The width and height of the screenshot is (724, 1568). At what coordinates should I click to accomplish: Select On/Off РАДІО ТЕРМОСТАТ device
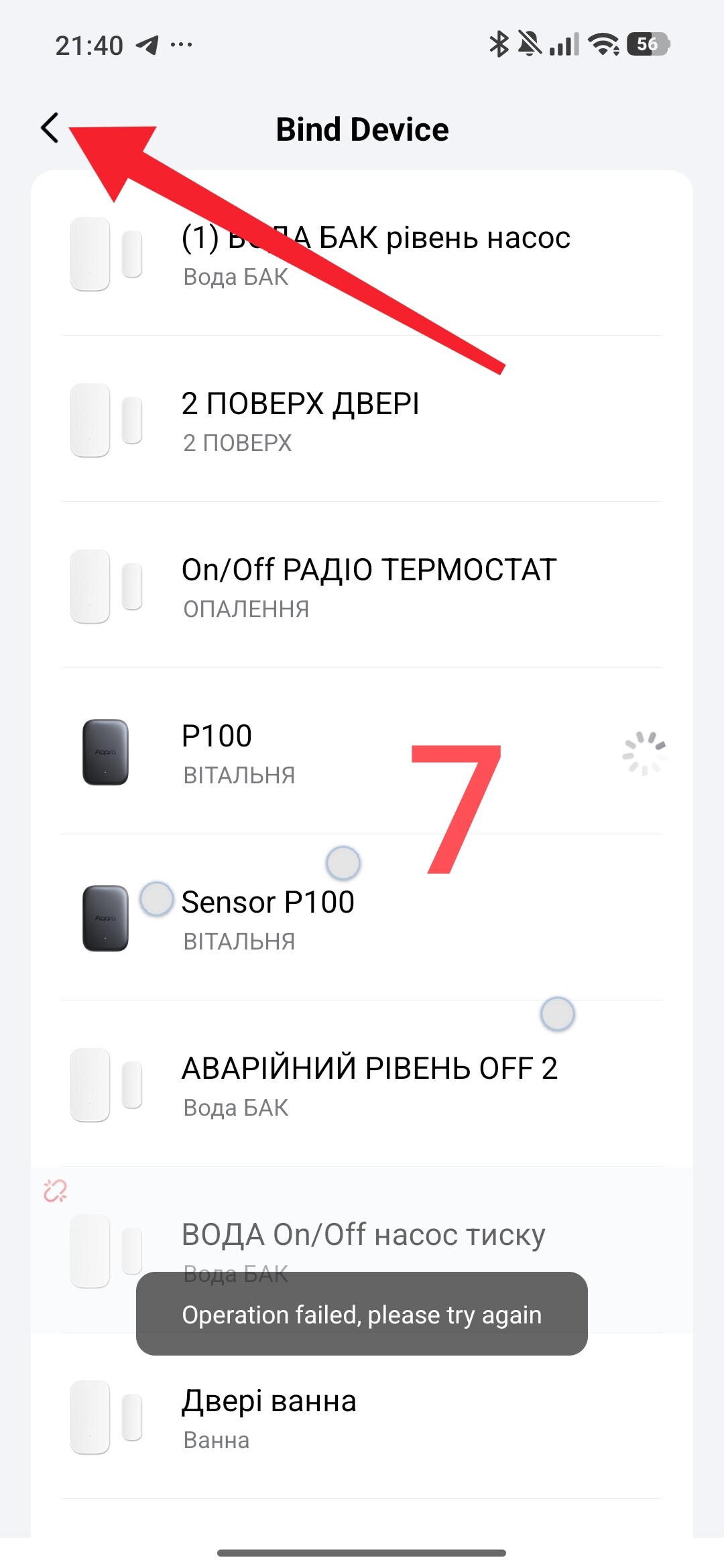pos(362,586)
